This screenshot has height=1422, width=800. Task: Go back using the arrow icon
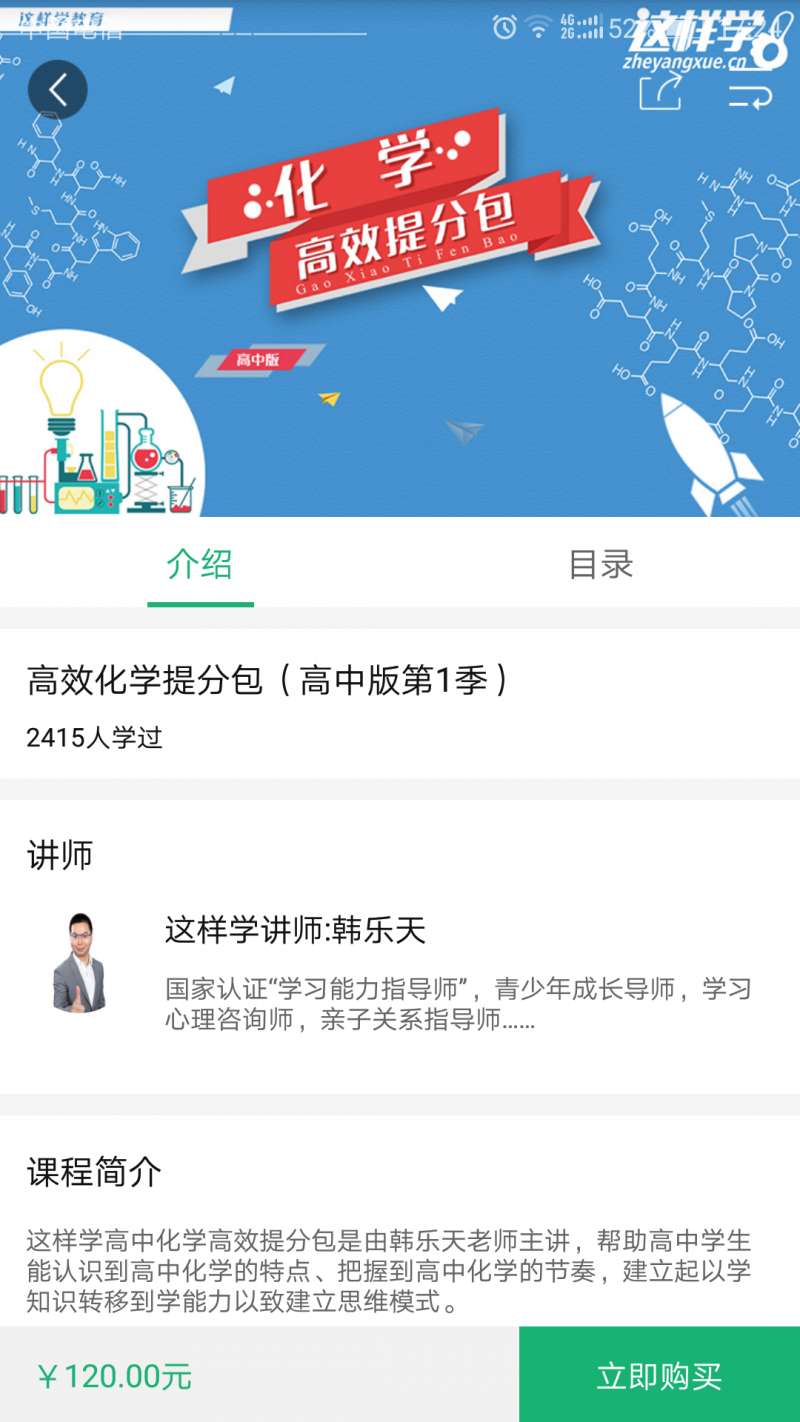click(57, 90)
